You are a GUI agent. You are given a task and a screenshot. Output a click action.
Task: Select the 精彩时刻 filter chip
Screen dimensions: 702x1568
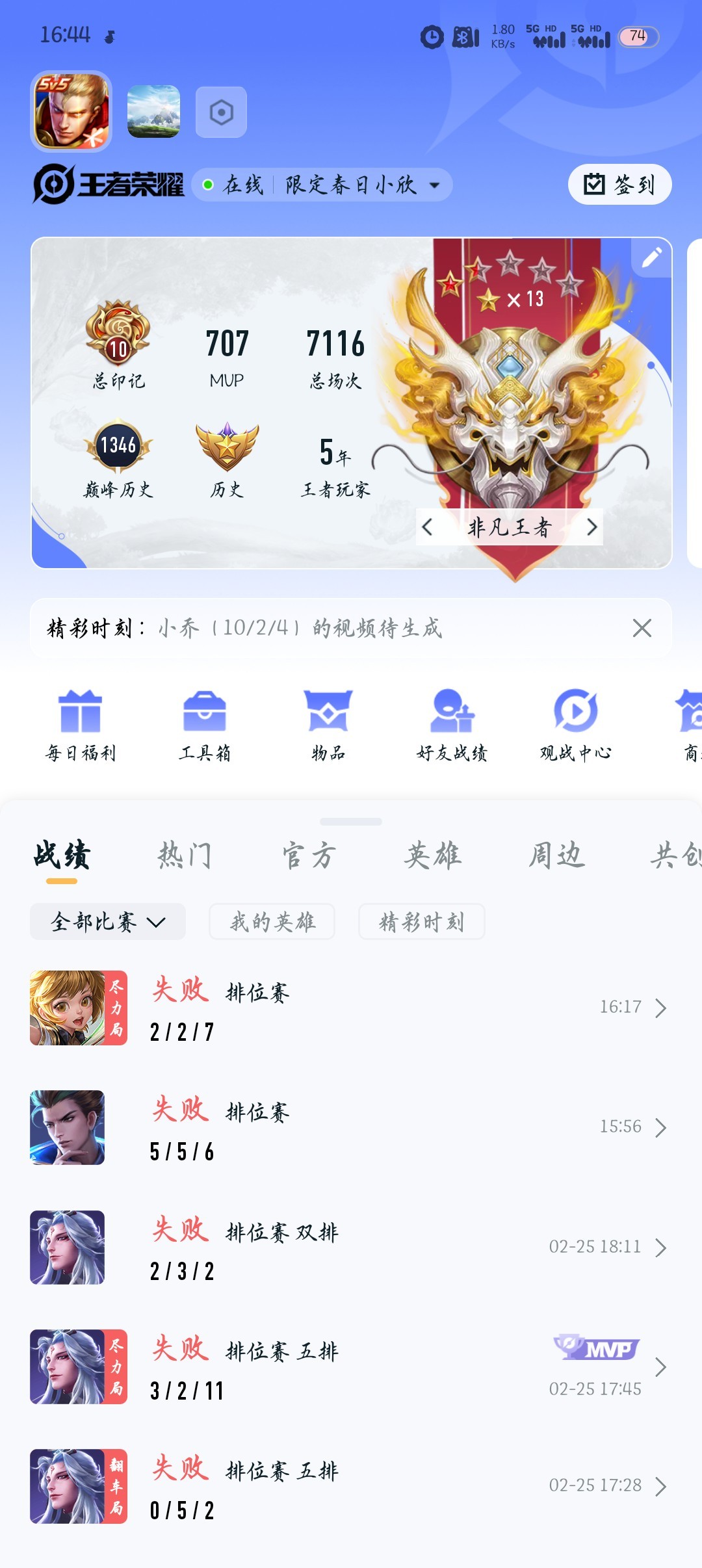422,922
